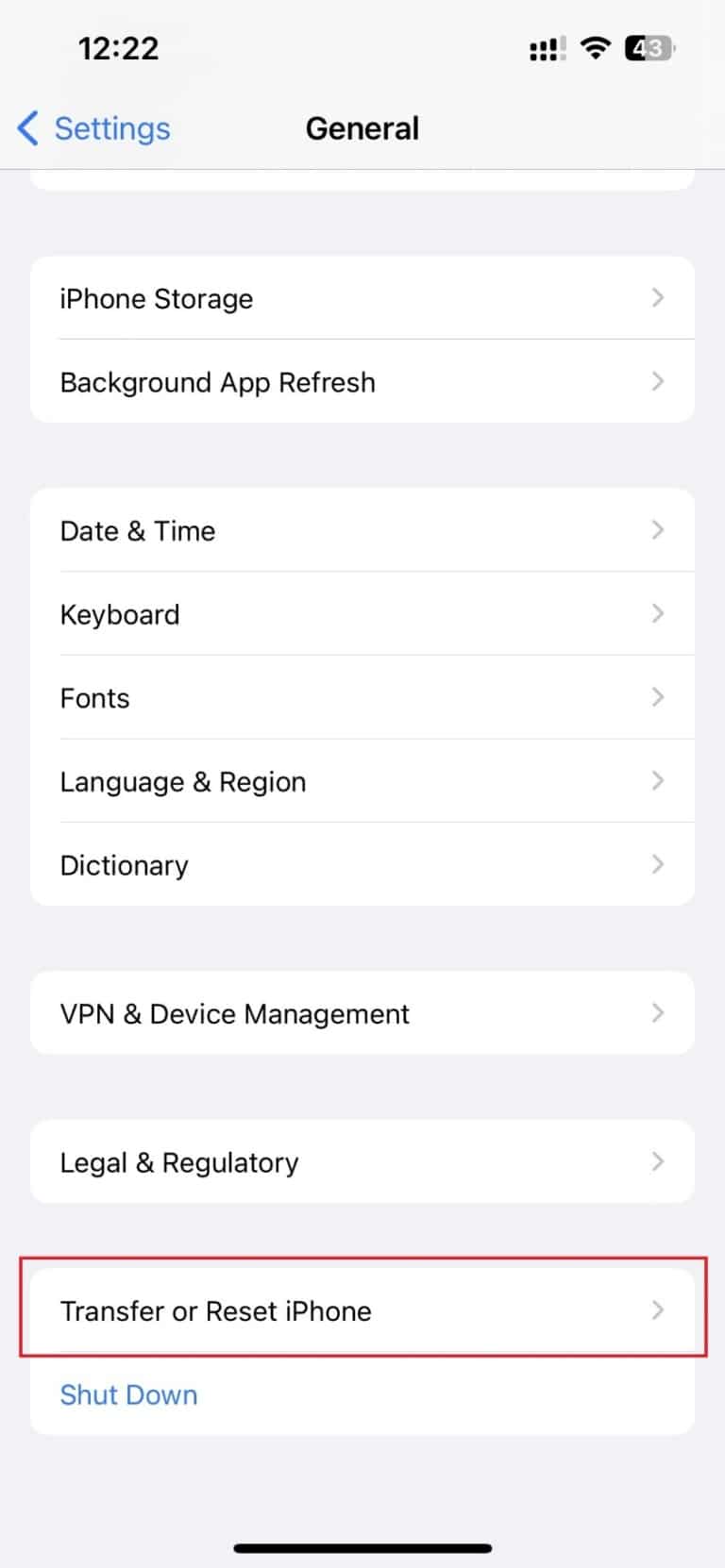
Task: Tap the cellular signal strength icon
Action: (545, 47)
